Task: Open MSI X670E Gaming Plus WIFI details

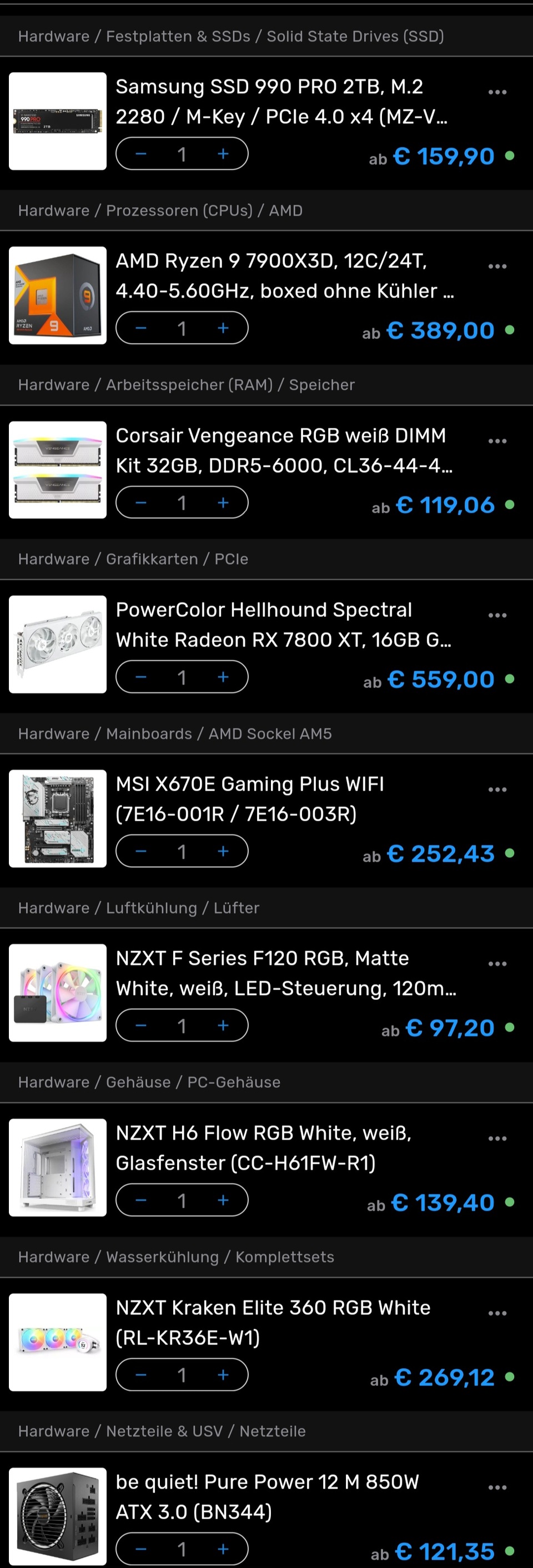Action: coord(249,798)
